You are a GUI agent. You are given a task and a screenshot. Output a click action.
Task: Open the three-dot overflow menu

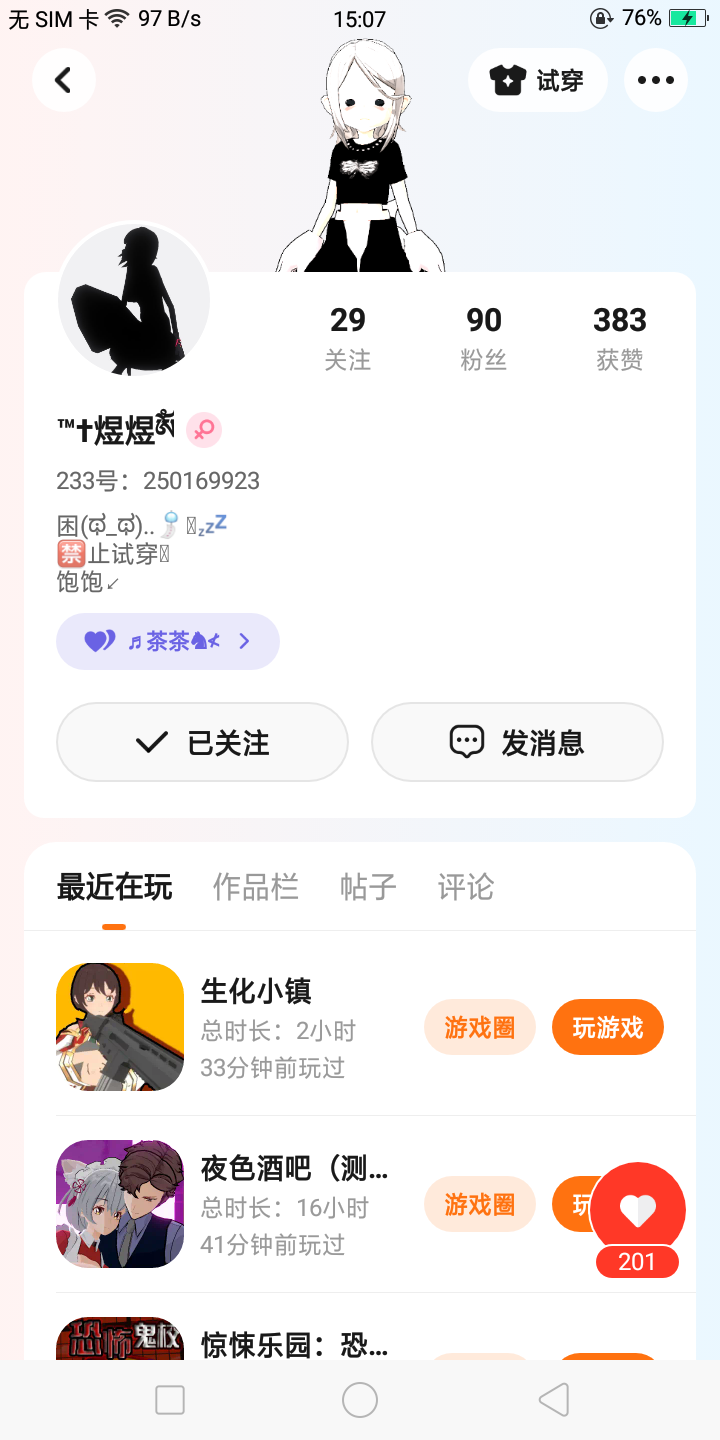click(x=656, y=80)
